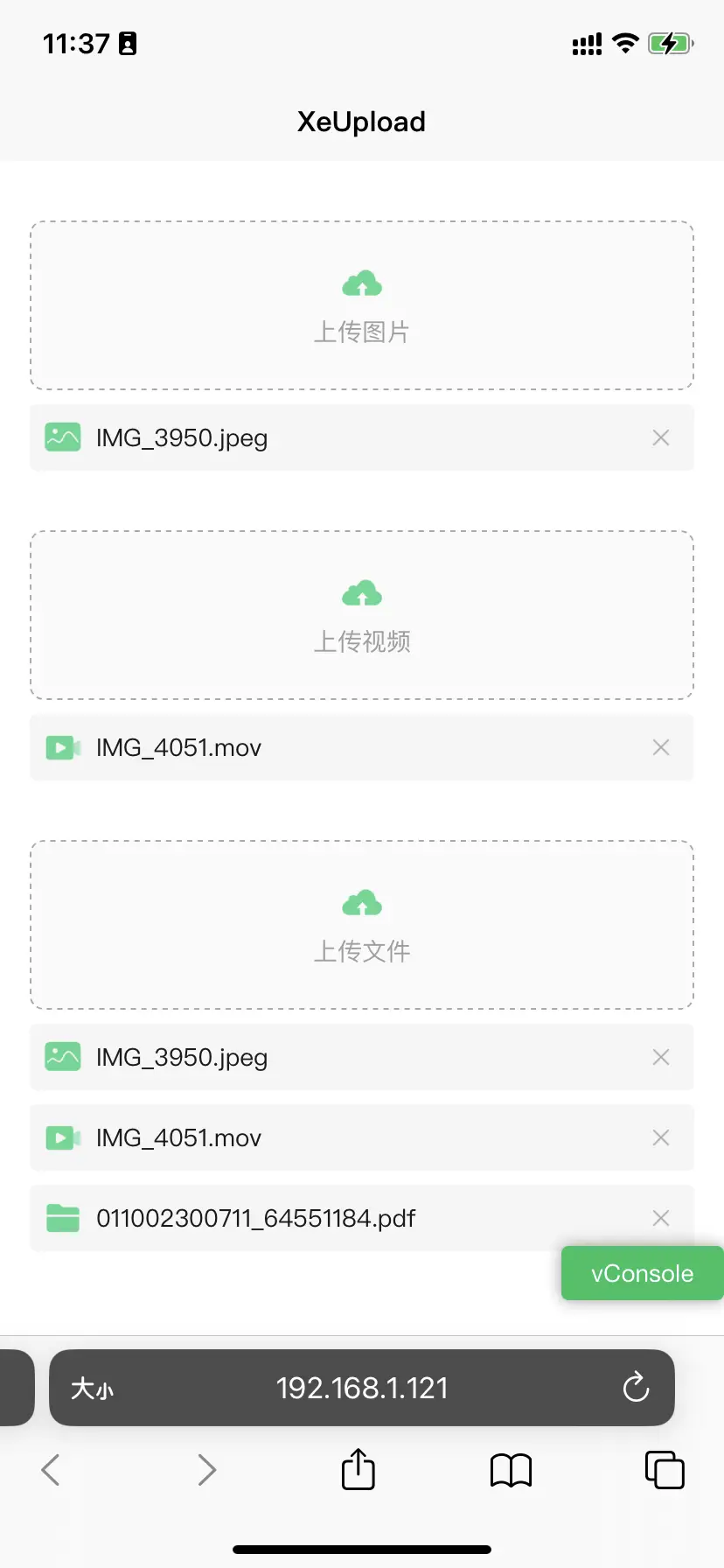Tap the 上传文件 upload area
This screenshot has height=1568, width=724.
click(362, 925)
